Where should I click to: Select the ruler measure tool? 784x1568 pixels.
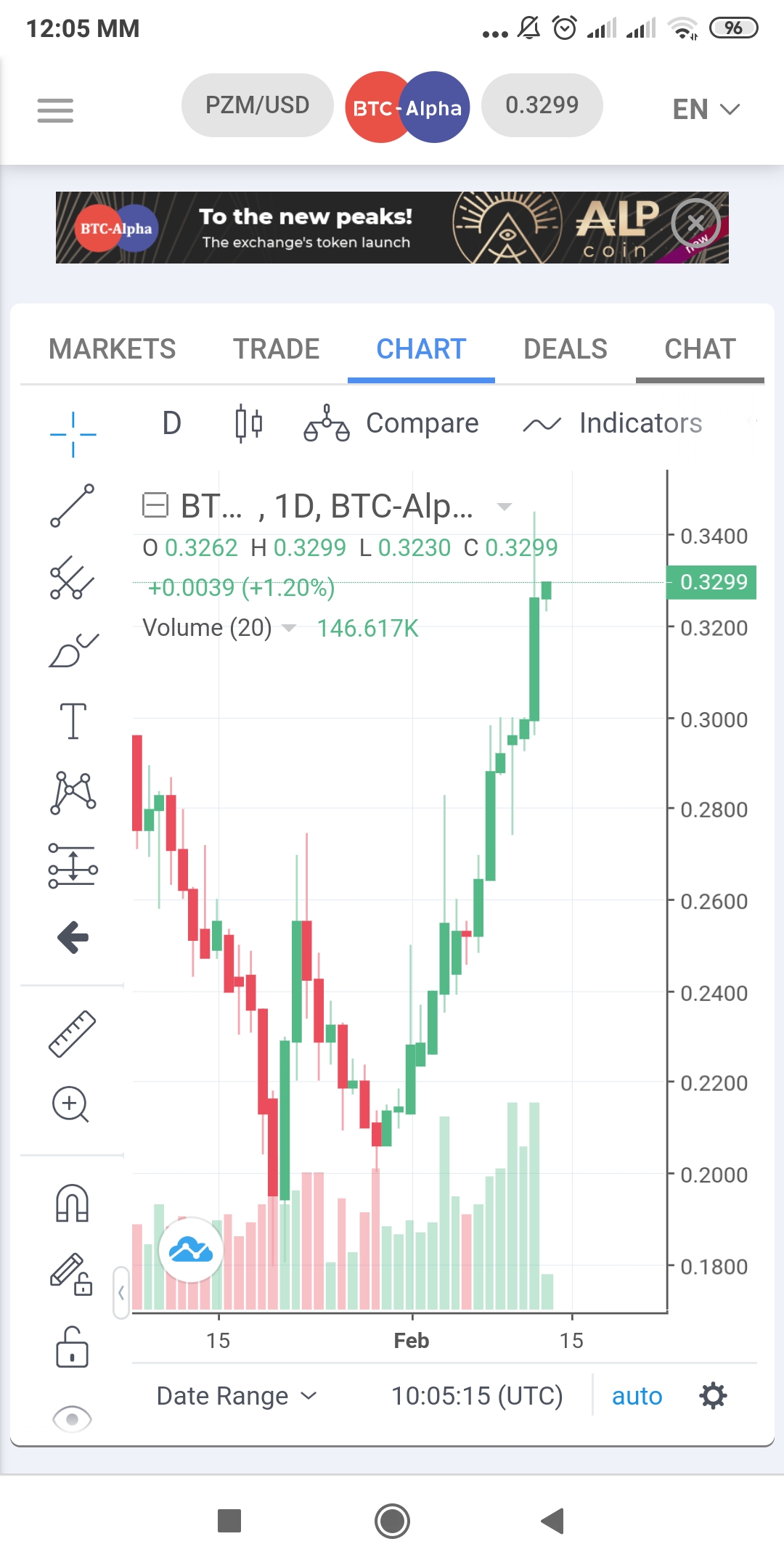point(73,1033)
